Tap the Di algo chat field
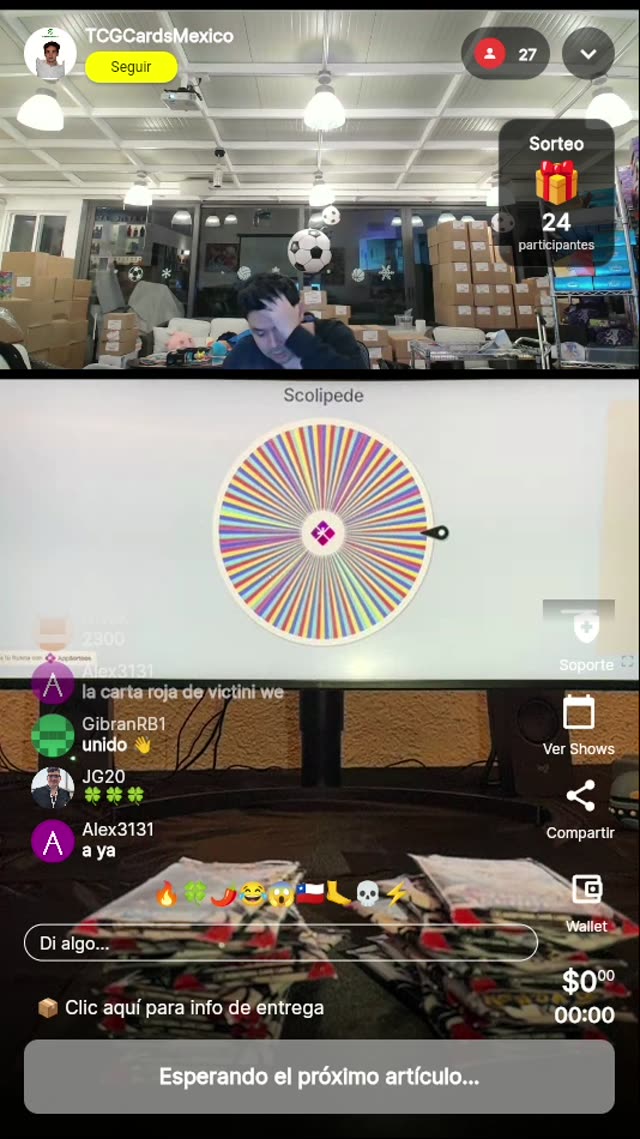640x1139 pixels. [x=280, y=943]
